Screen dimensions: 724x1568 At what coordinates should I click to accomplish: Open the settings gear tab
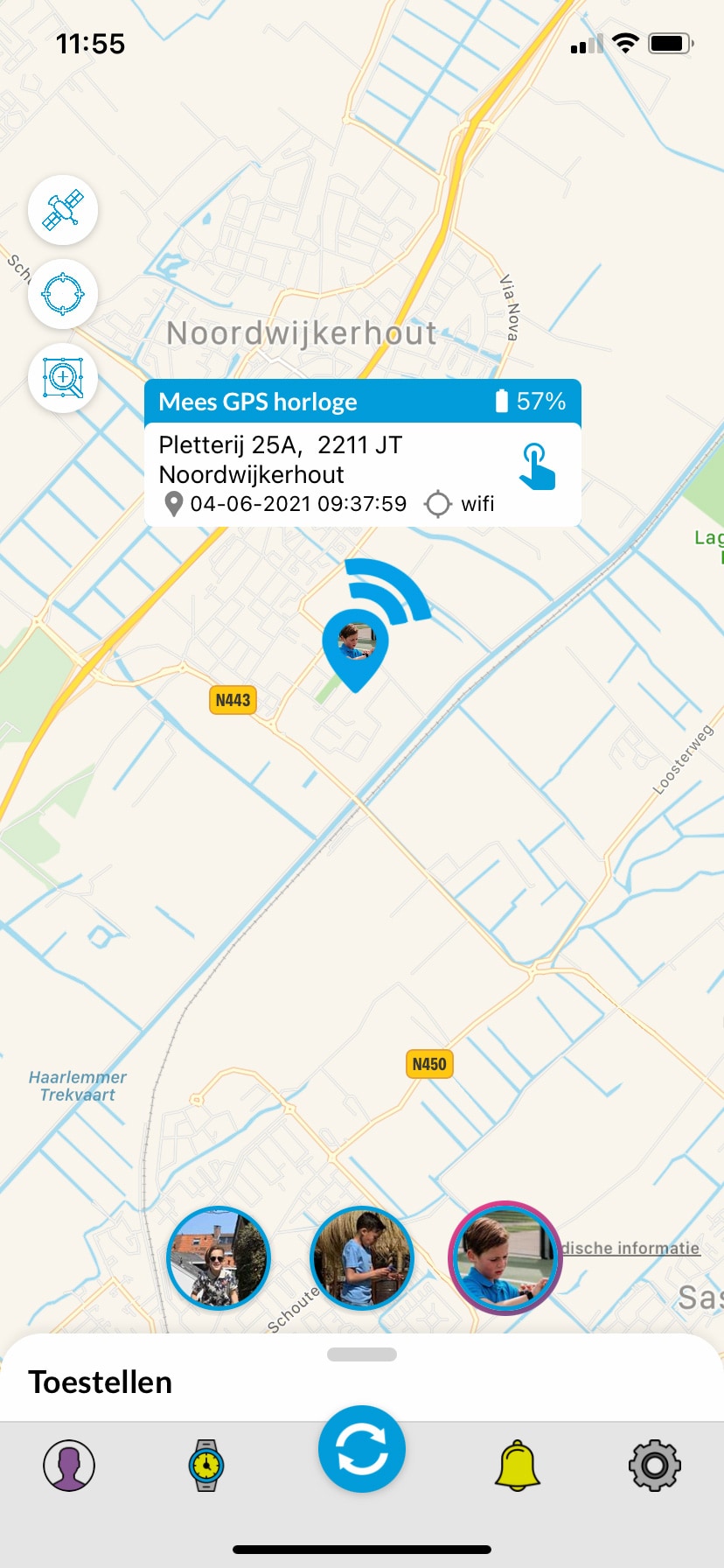click(655, 1465)
